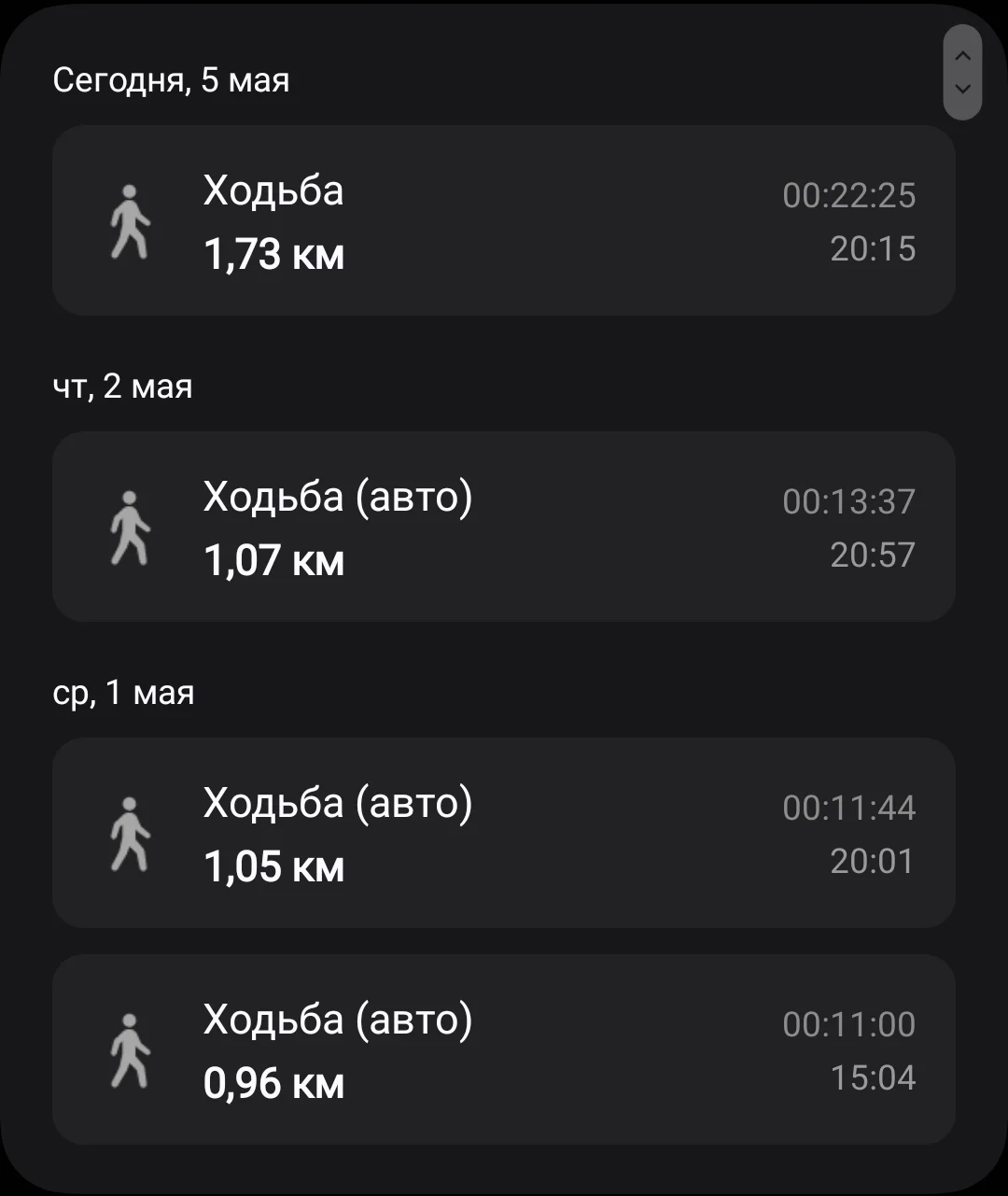Select the 0,96 км auto walk entry
Viewport: 1008px width, 1196px height.
[x=503, y=1049]
